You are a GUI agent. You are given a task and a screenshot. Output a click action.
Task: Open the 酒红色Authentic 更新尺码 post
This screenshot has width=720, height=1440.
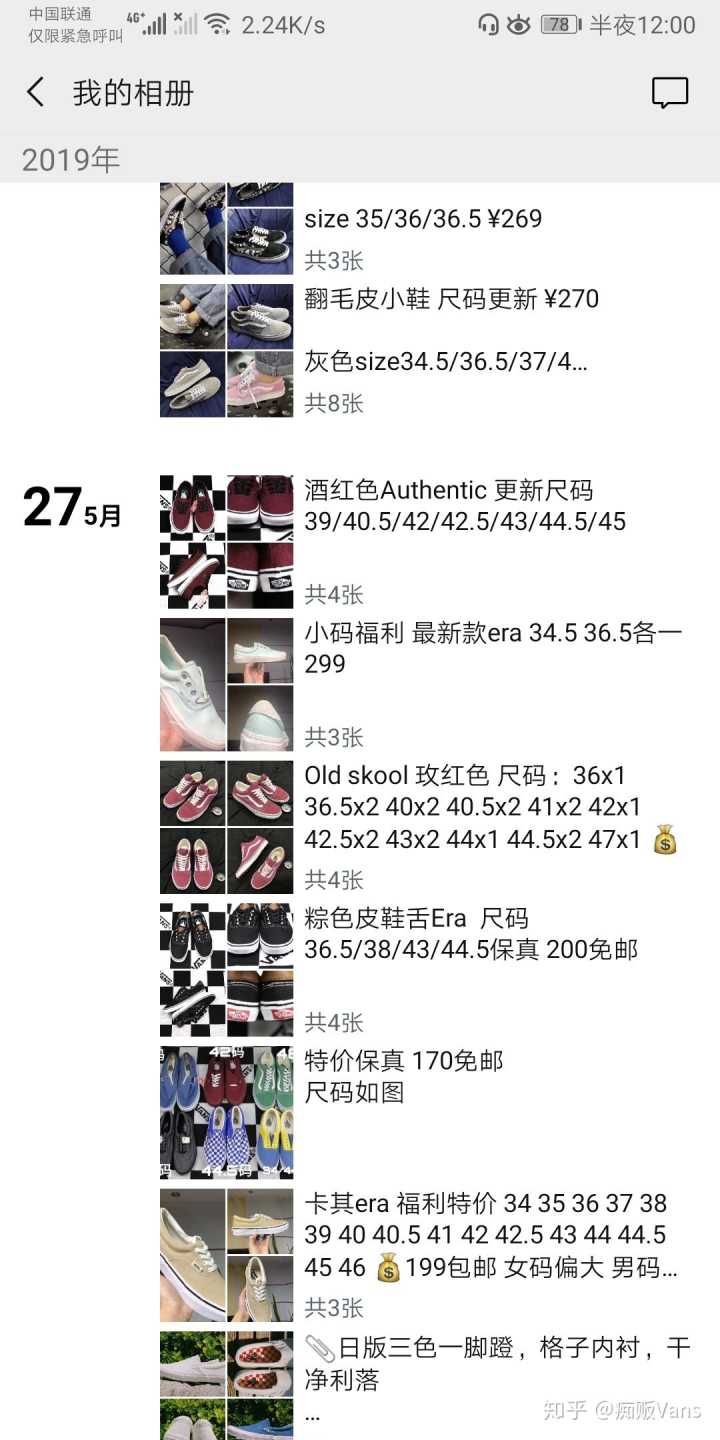(465, 506)
